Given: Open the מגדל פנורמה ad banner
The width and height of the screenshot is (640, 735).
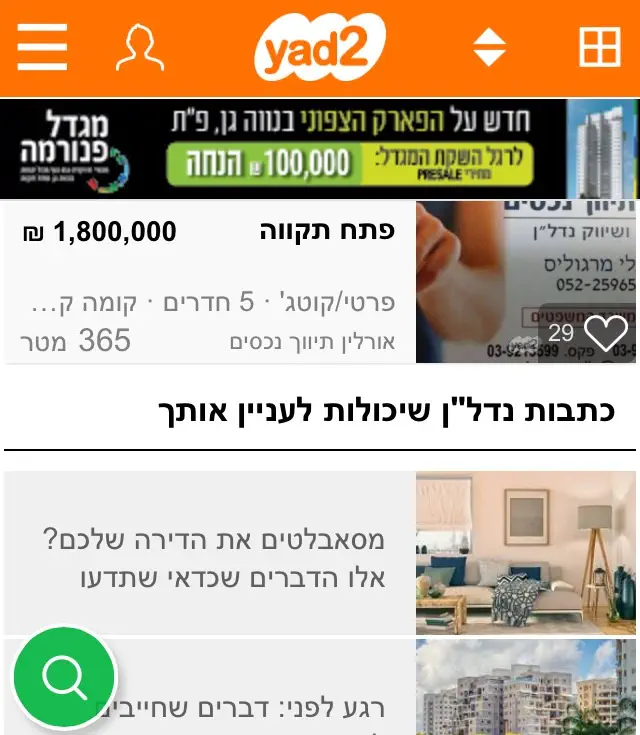Looking at the screenshot, I should click(x=320, y=149).
